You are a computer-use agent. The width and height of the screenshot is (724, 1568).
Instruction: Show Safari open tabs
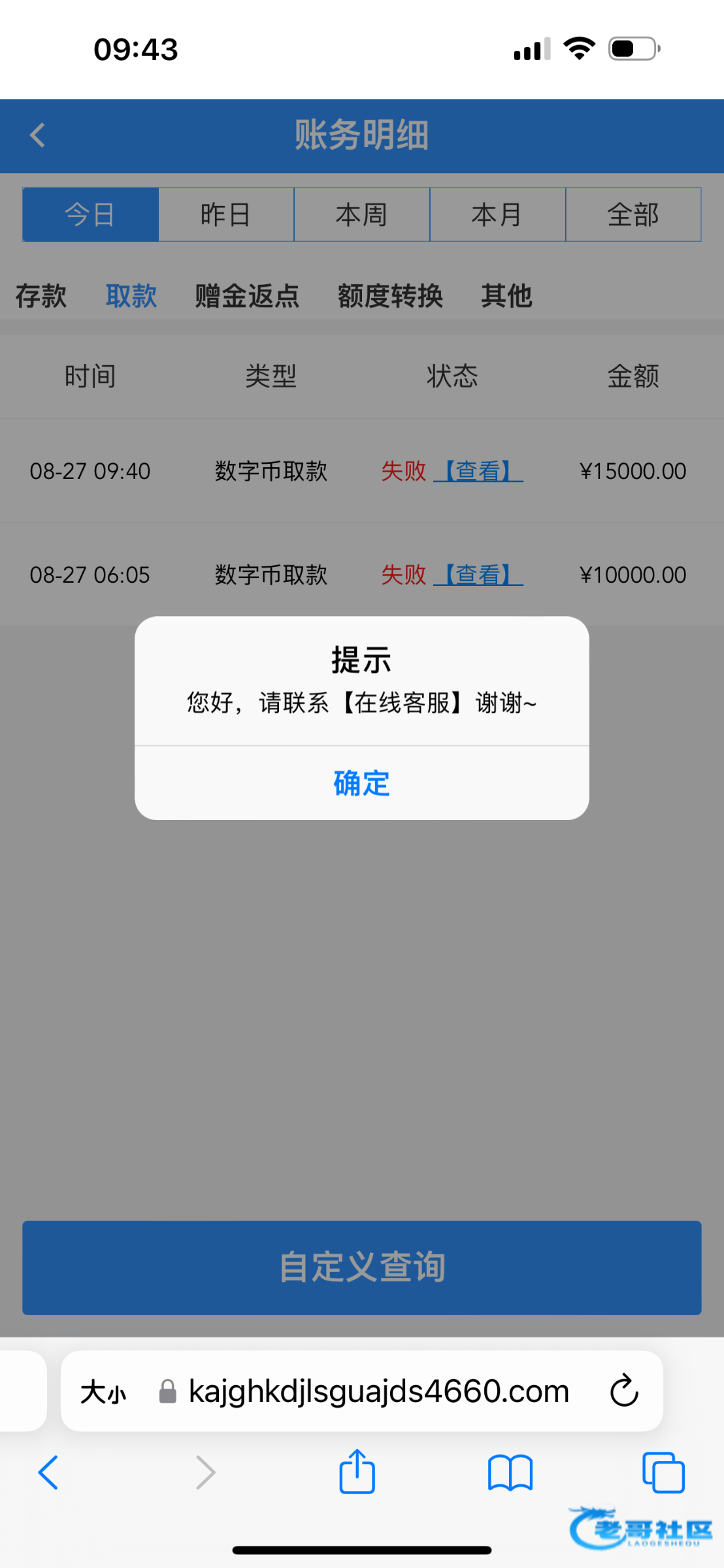tap(663, 1473)
